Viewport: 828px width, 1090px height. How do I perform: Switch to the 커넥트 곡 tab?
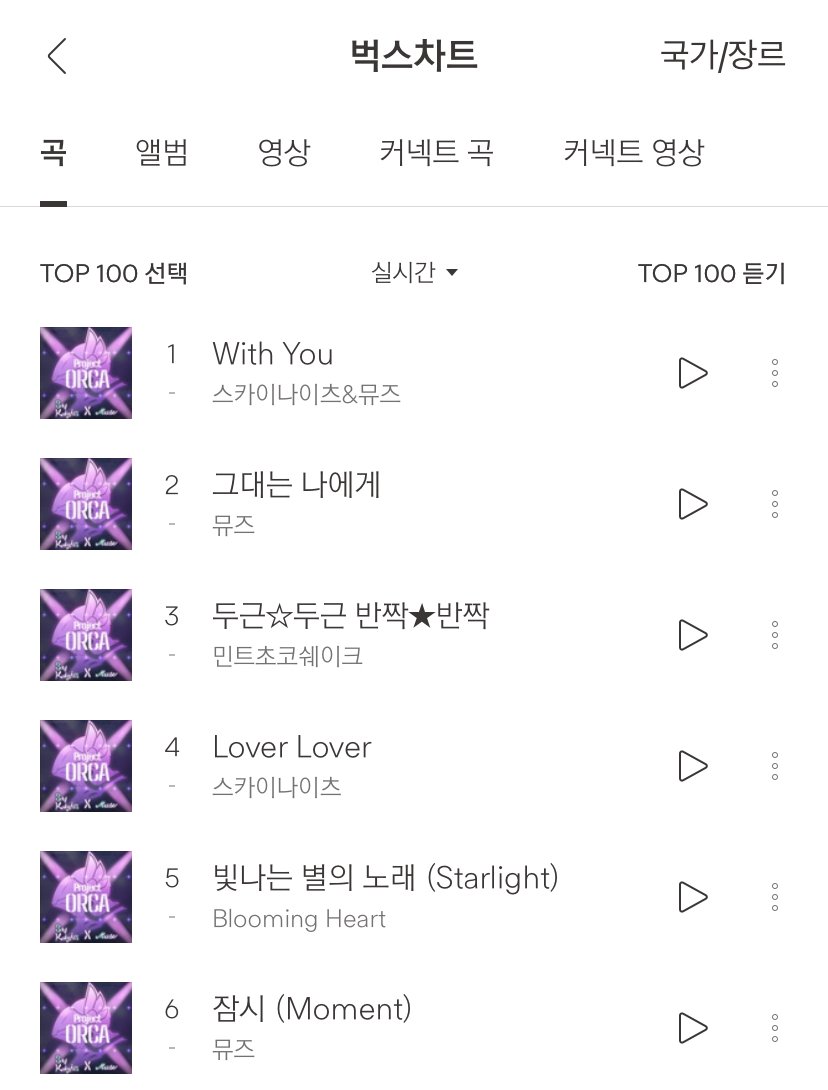(436, 153)
